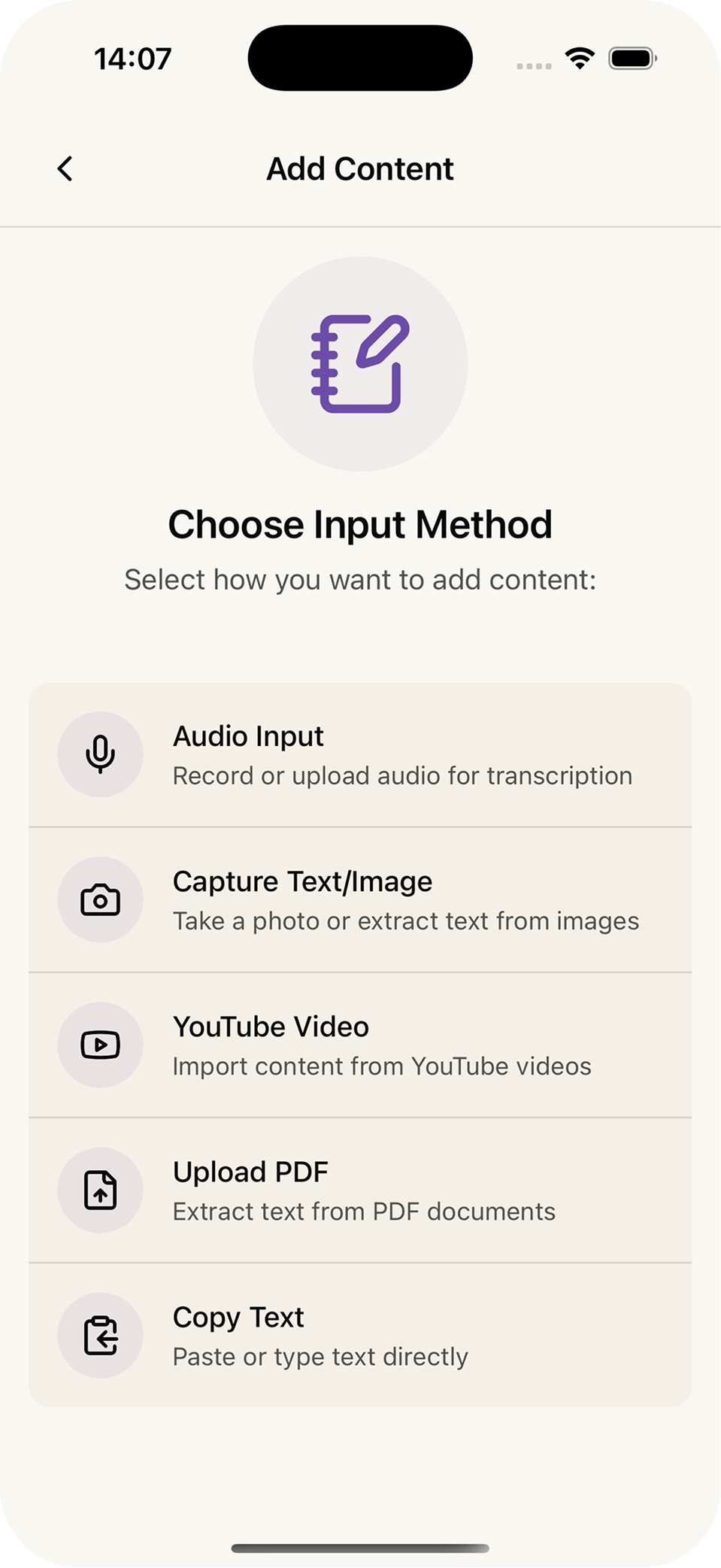Viewport: 721px width, 1568px height.
Task: Select Upload PDF option
Action: (x=359, y=1190)
